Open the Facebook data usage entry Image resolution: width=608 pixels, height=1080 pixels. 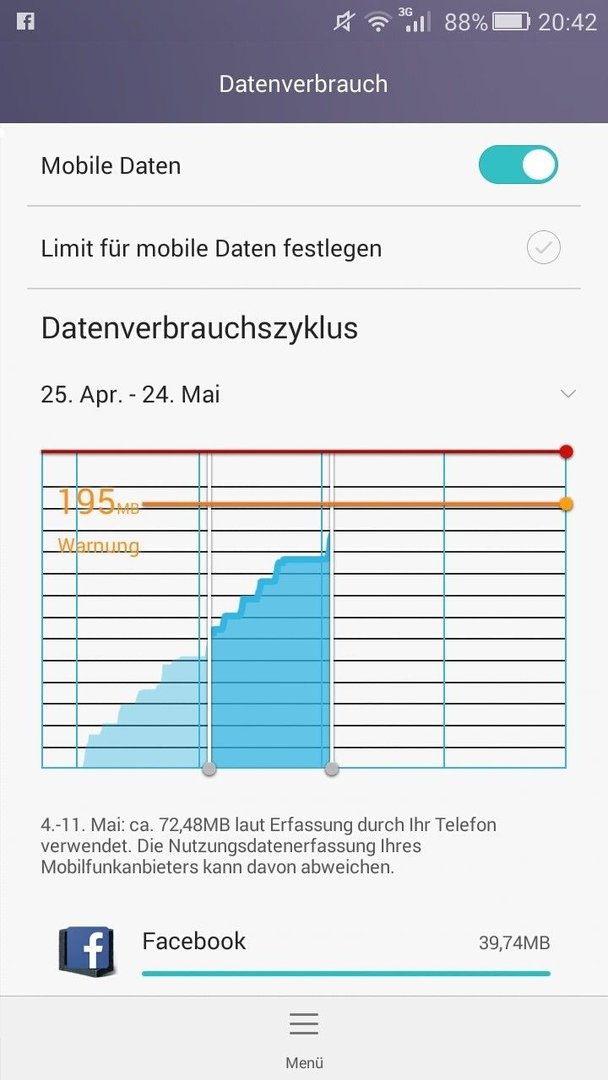pyautogui.click(x=304, y=951)
